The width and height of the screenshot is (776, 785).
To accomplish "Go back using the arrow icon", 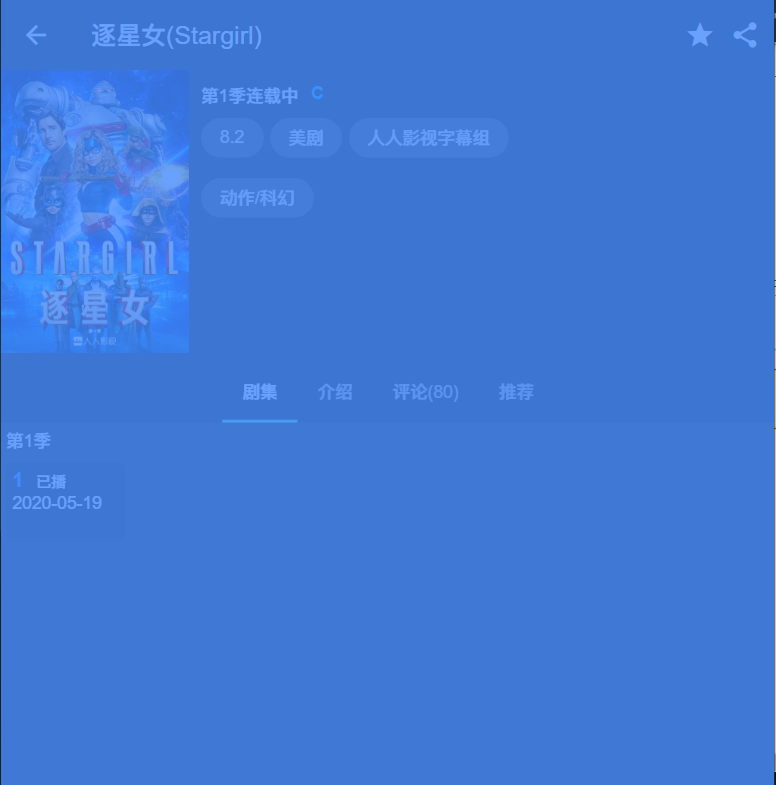I will [x=36, y=36].
